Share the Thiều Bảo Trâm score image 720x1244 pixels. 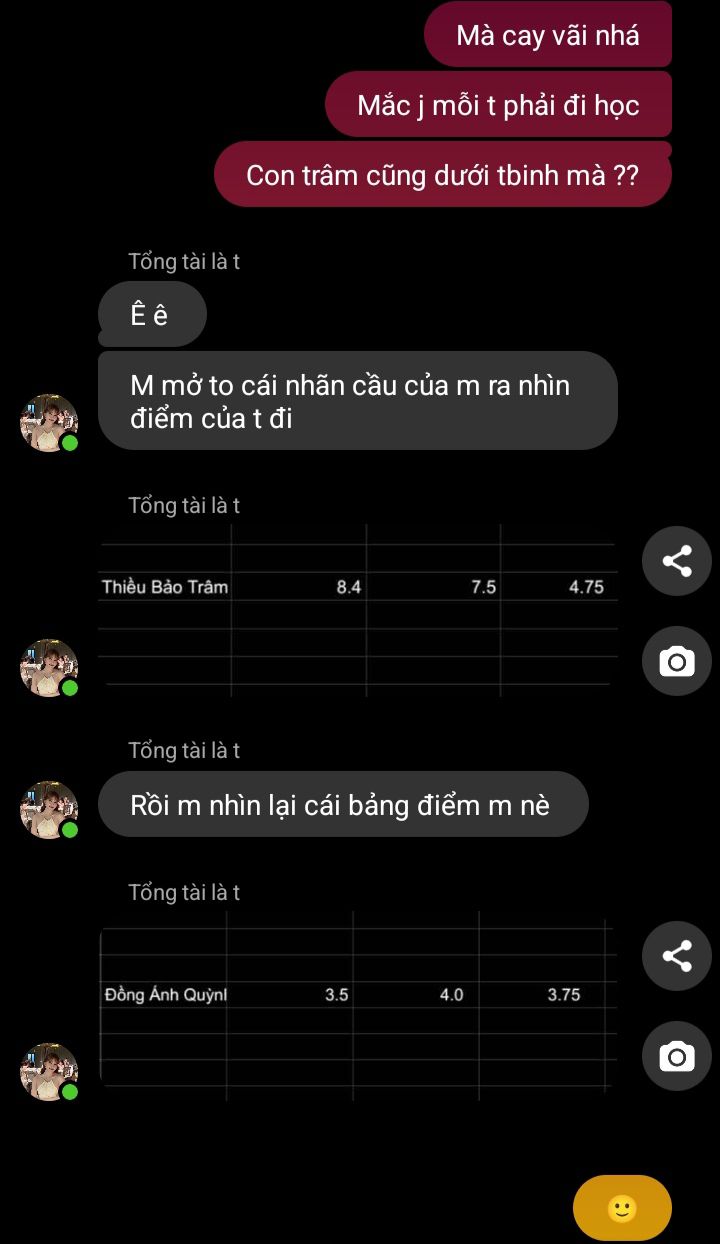[677, 561]
